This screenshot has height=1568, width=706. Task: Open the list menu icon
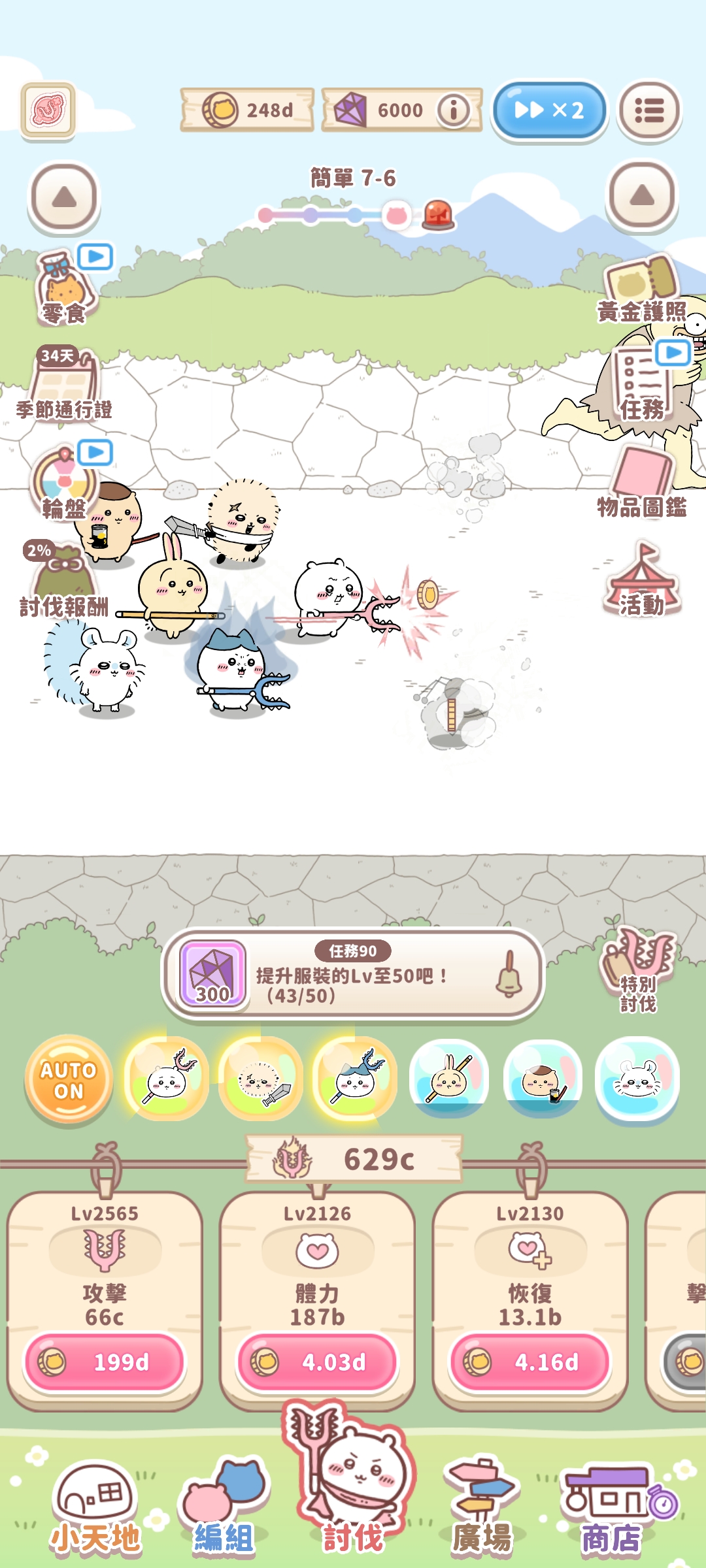click(649, 110)
